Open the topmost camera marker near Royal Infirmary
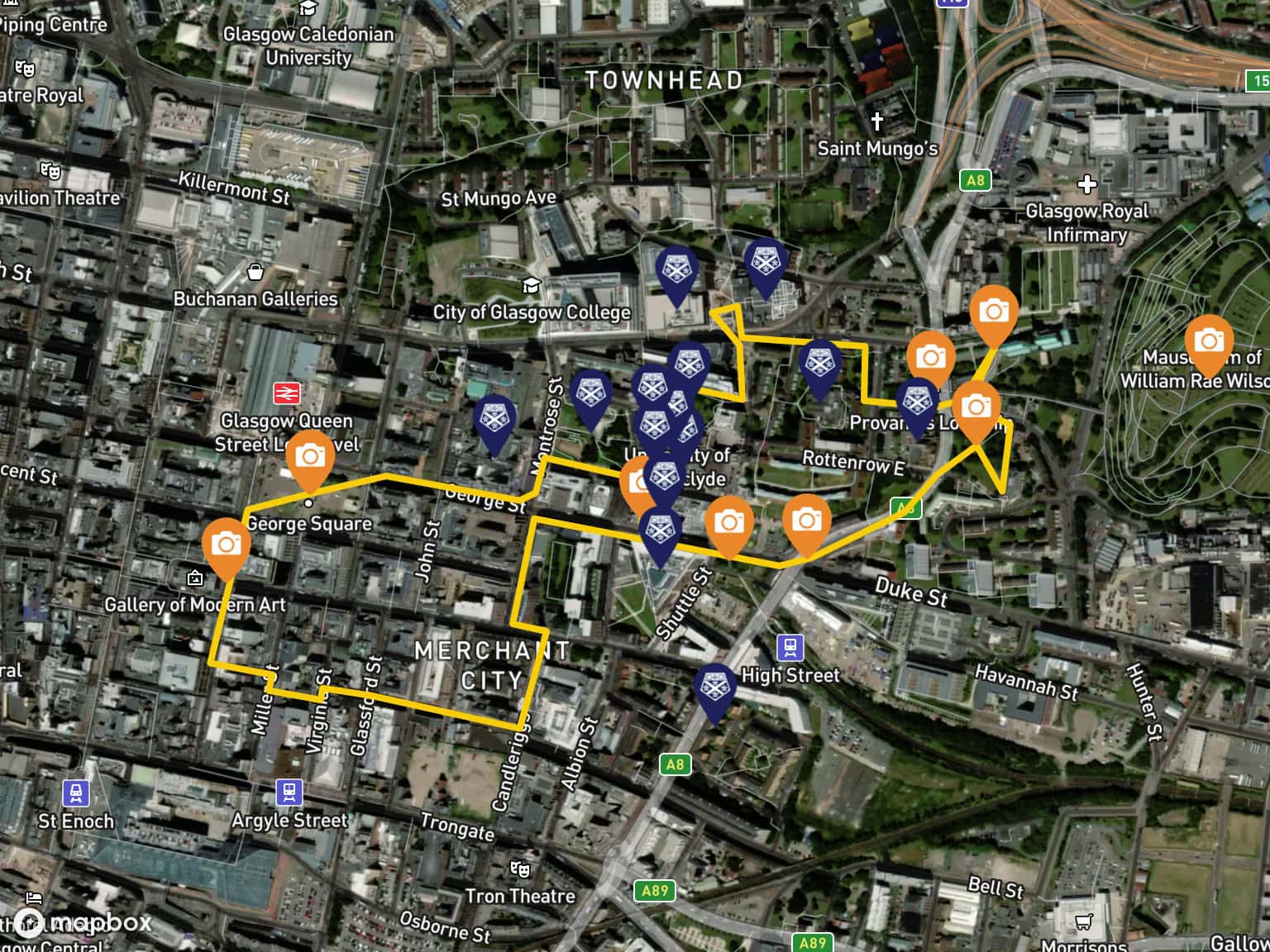This screenshot has height=952, width=1270. pos(993,311)
